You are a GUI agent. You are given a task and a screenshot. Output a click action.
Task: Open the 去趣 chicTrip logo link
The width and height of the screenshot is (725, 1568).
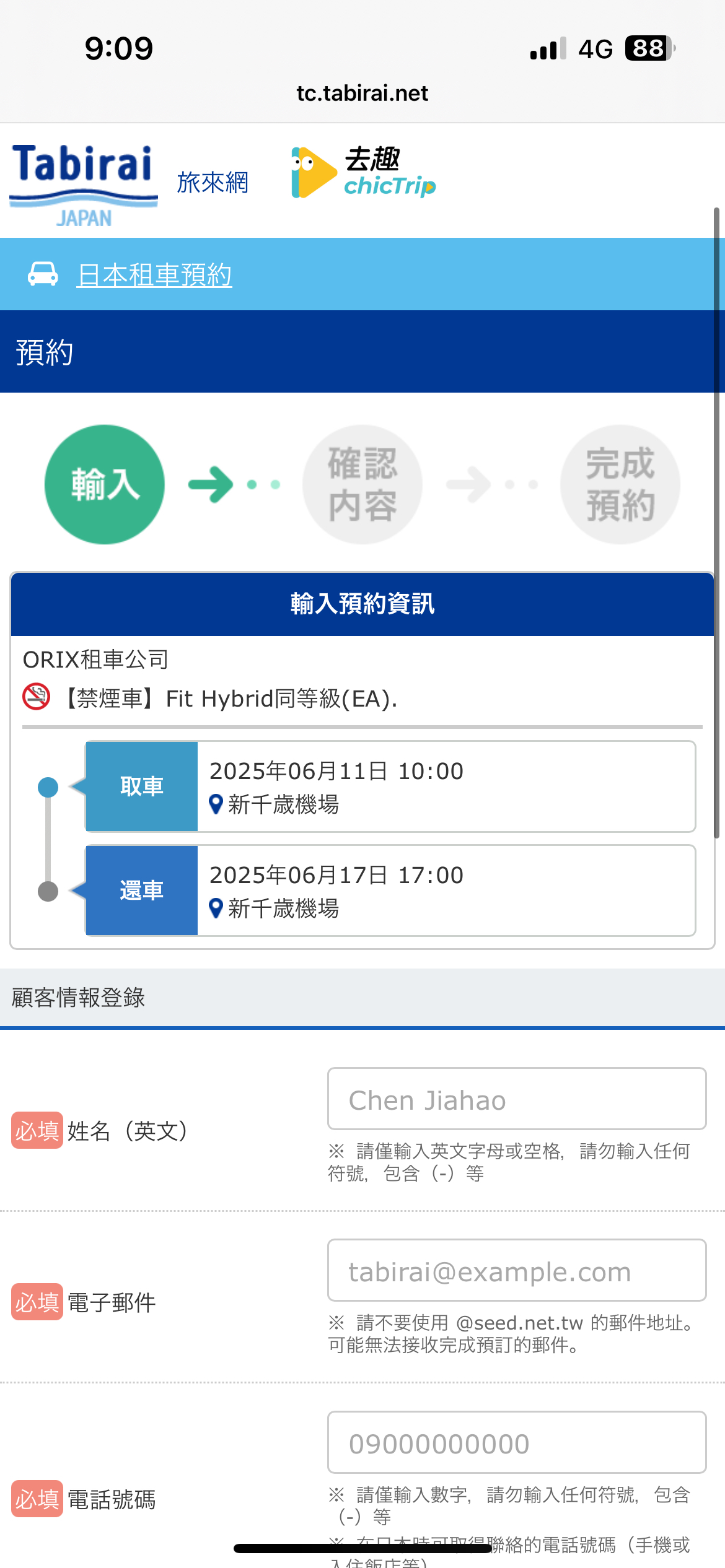[364, 173]
